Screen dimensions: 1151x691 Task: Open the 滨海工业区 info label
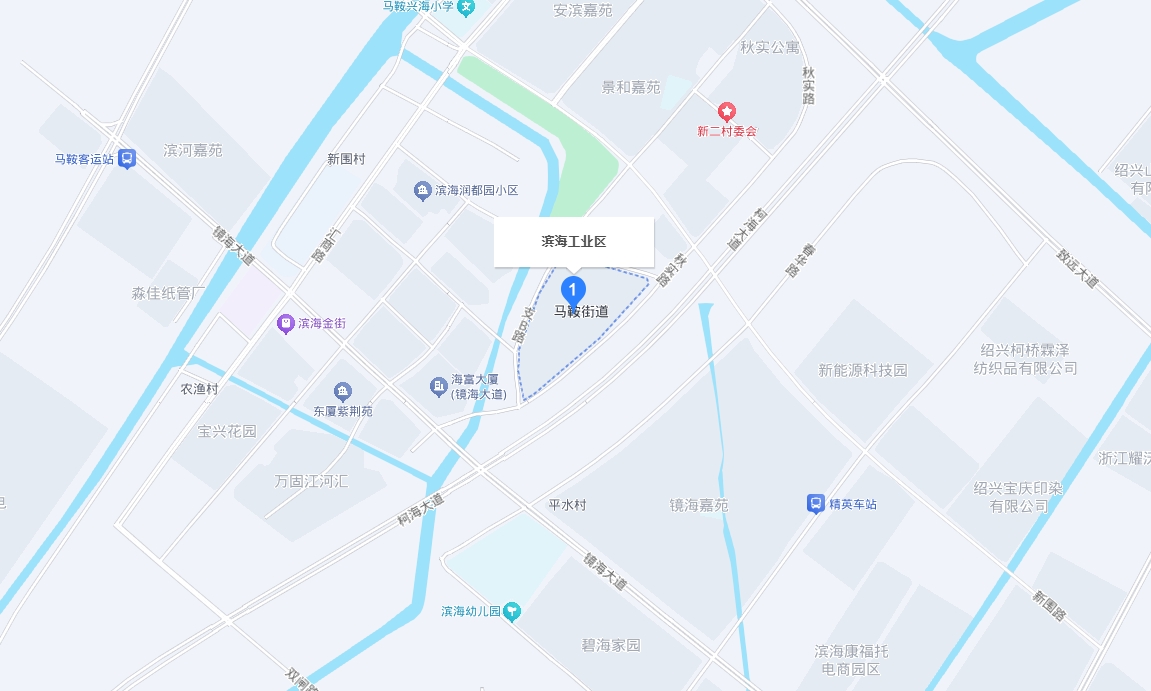click(x=574, y=242)
